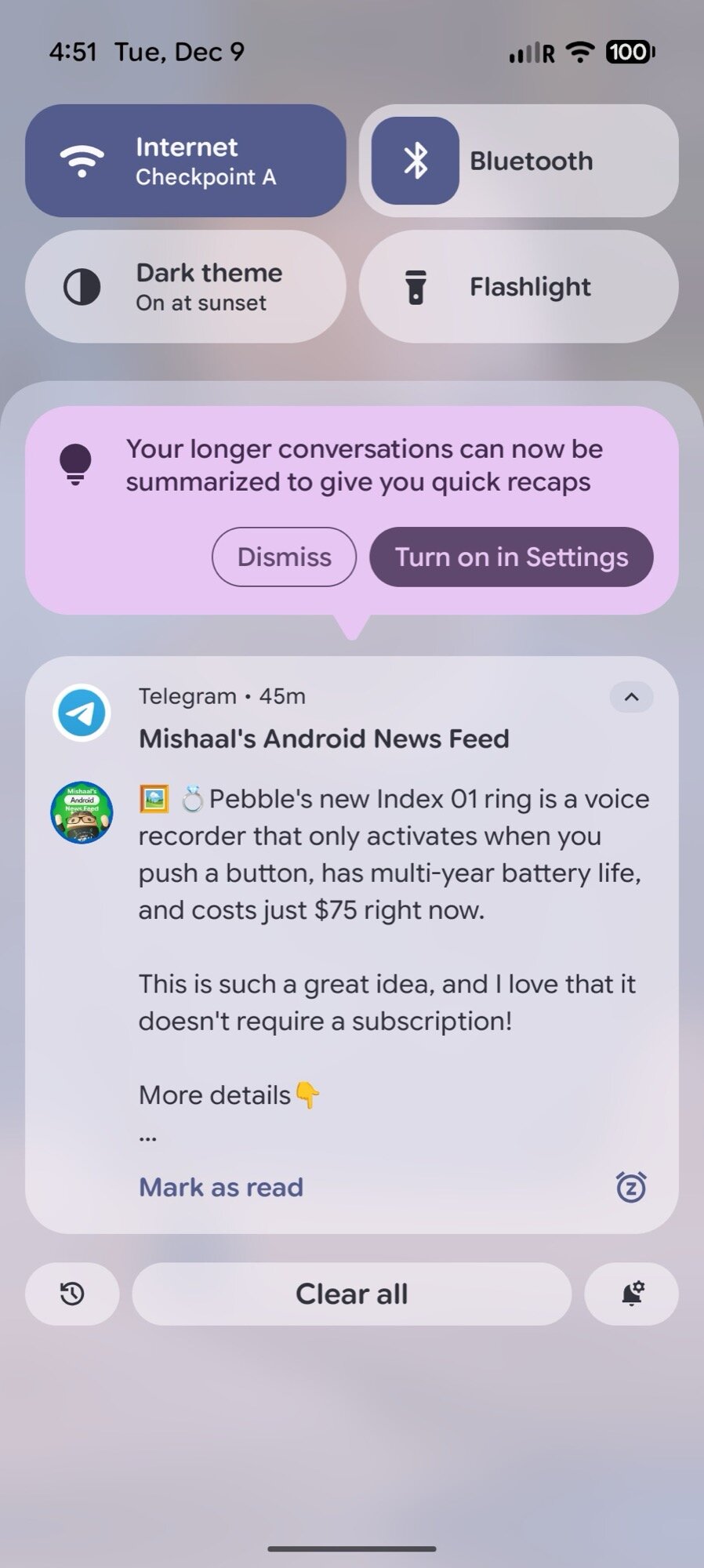The height and width of the screenshot is (1568, 704).
Task: Toggle the Bluetooth quick settings tile
Action: [x=520, y=160]
